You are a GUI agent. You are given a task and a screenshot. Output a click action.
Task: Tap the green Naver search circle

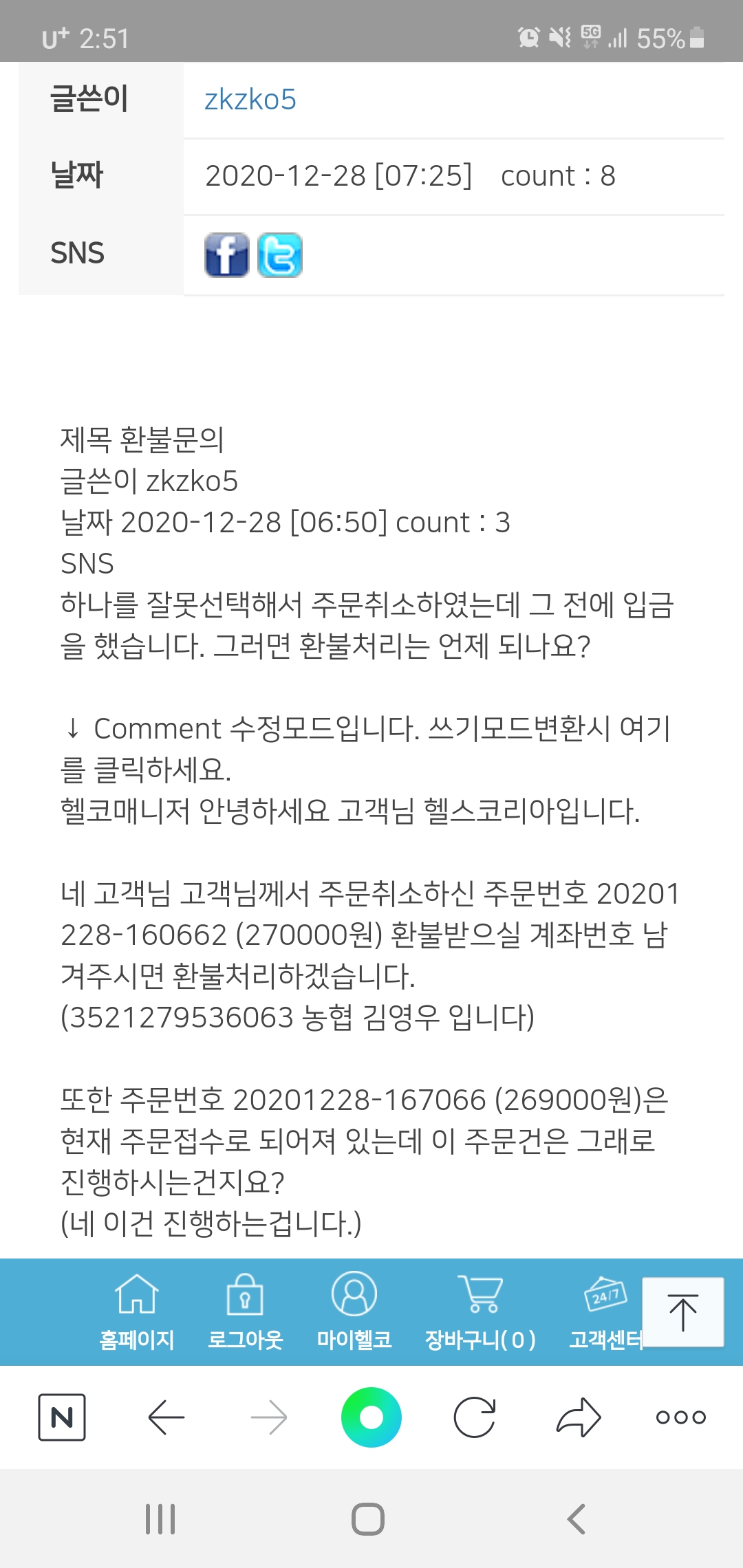(371, 1417)
